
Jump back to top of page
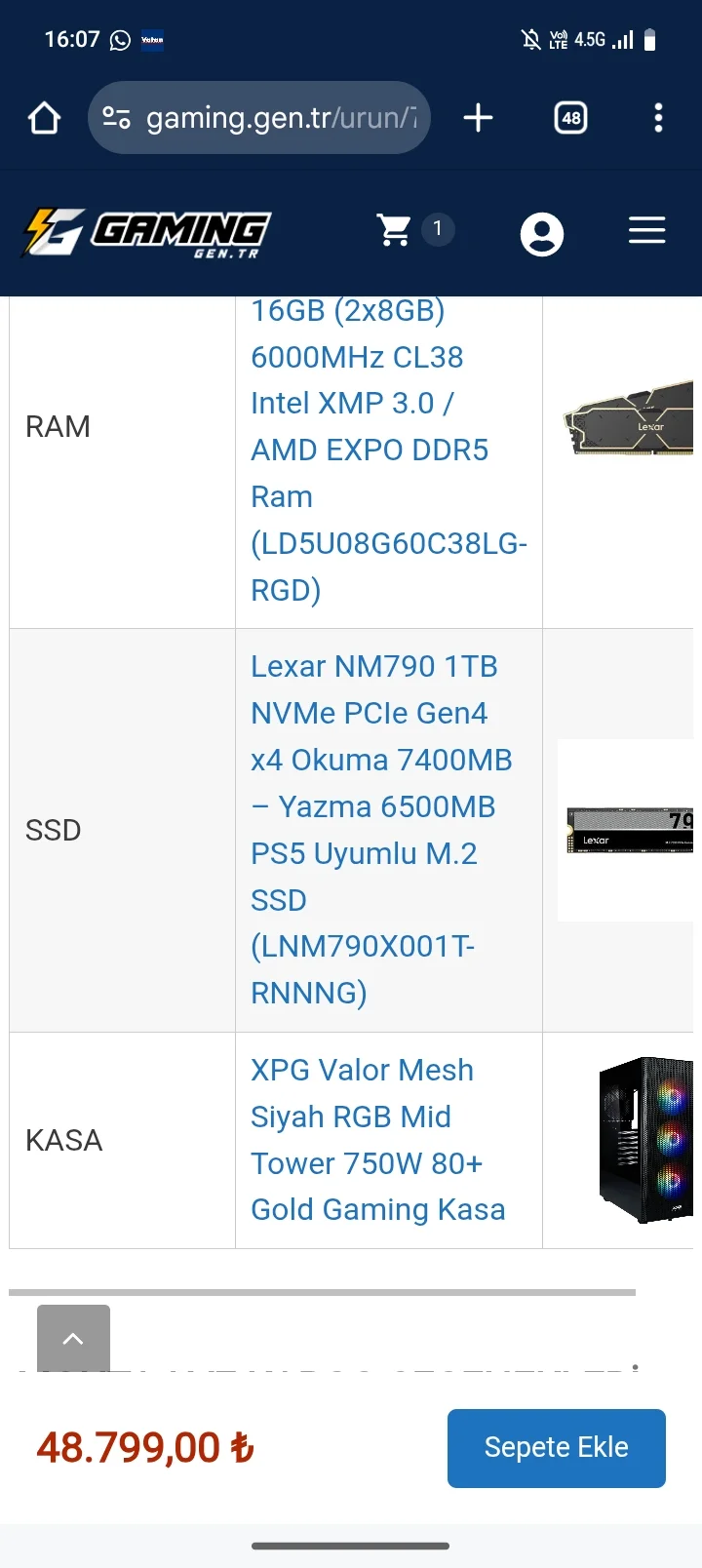click(x=73, y=1338)
